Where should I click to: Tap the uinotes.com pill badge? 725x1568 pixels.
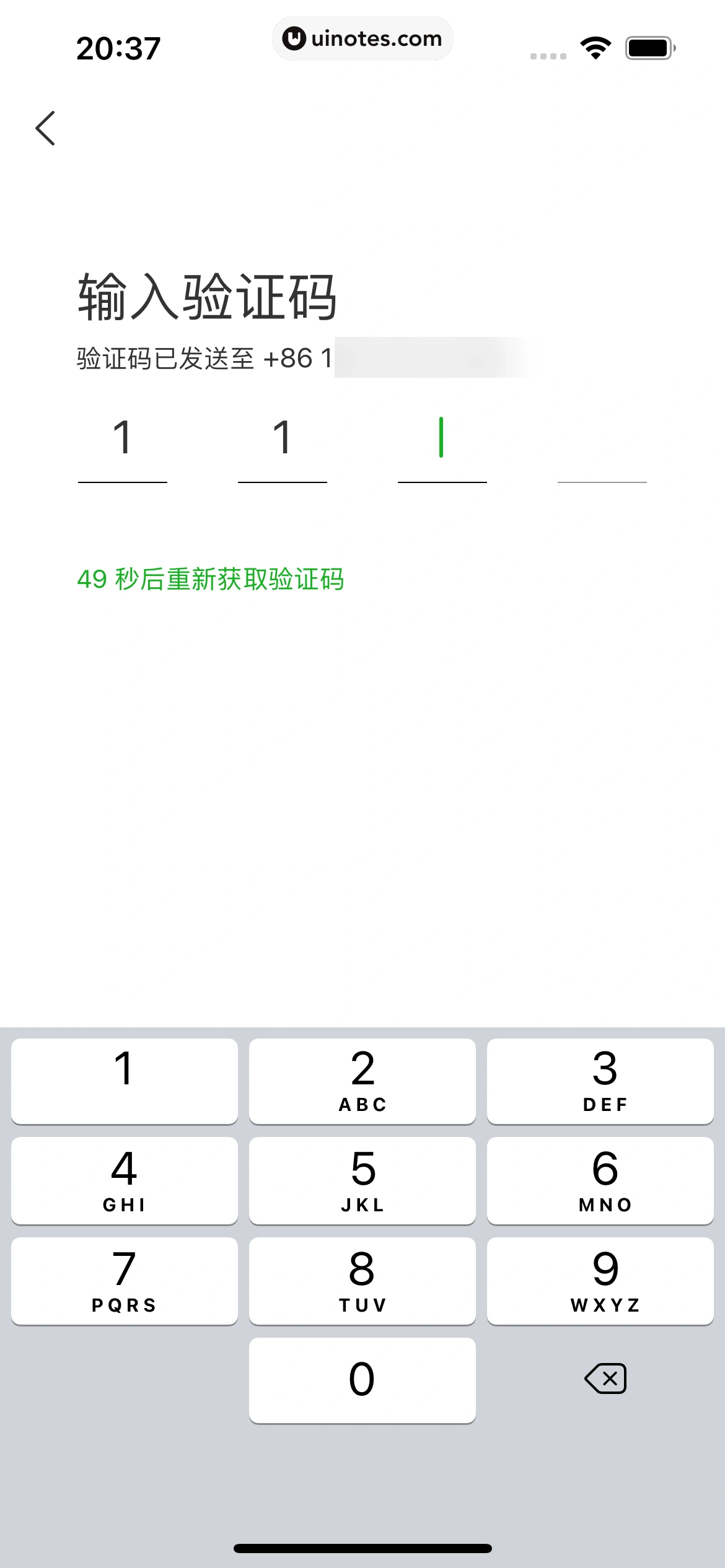[x=361, y=38]
